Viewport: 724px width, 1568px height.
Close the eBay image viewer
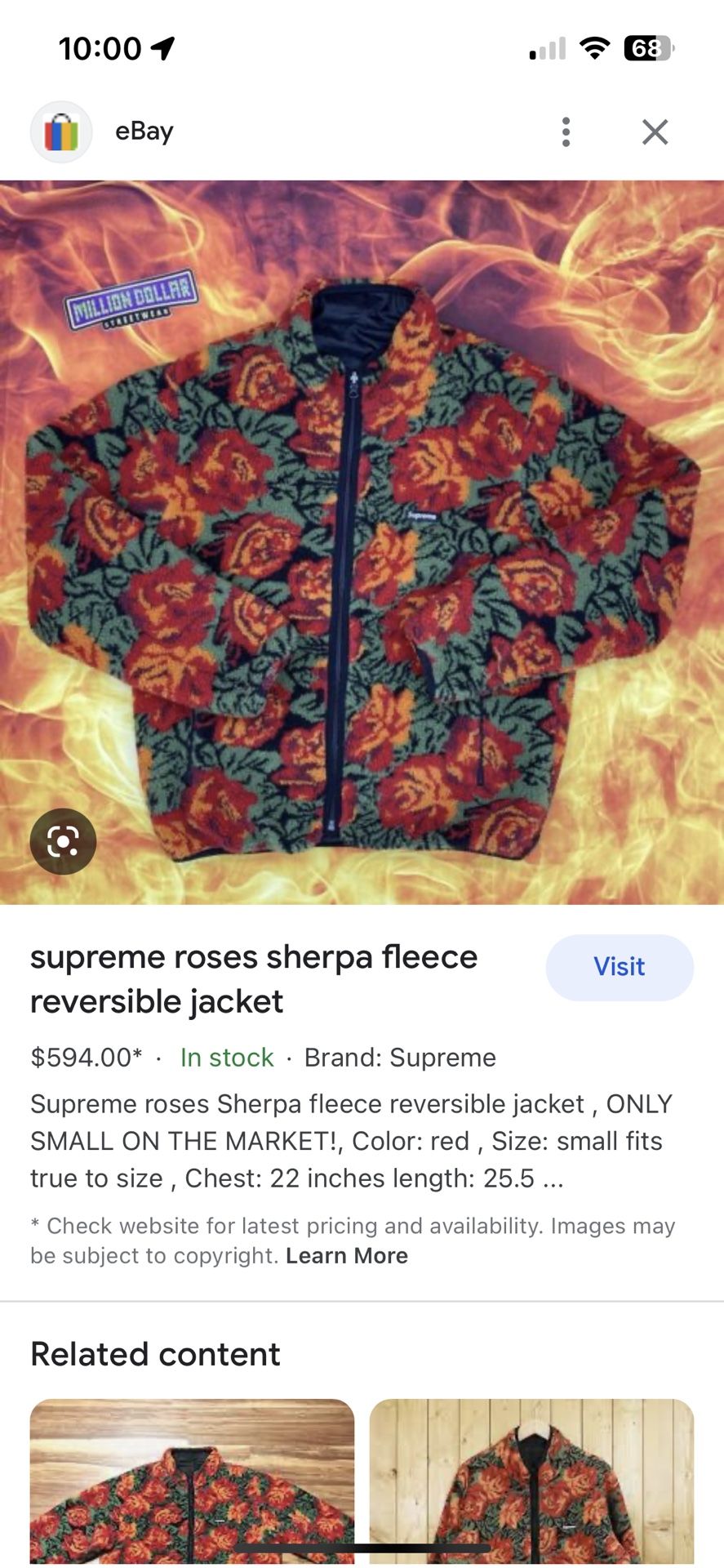pos(655,131)
